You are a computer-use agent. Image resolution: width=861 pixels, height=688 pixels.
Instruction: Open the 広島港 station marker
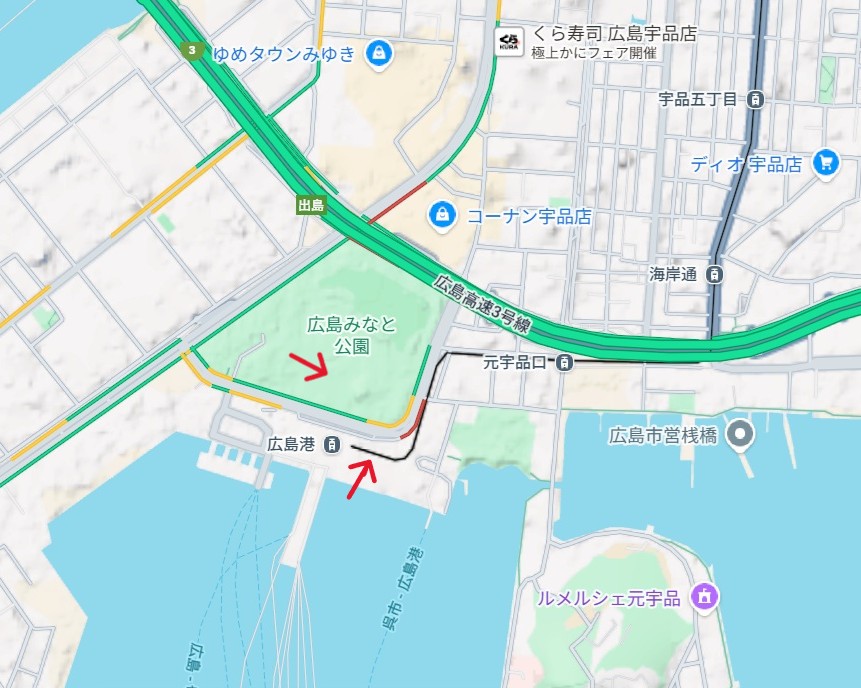(332, 444)
